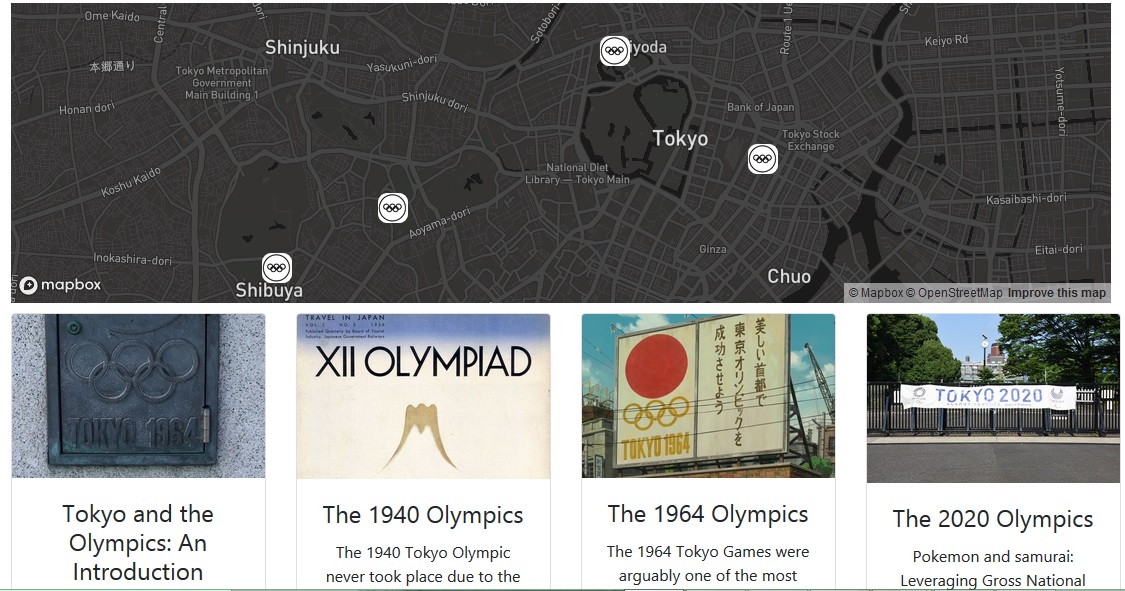Open the Tokyo and the Olympics introduction card
Image resolution: width=1125 pixels, height=591 pixels.
pyautogui.click(x=138, y=543)
